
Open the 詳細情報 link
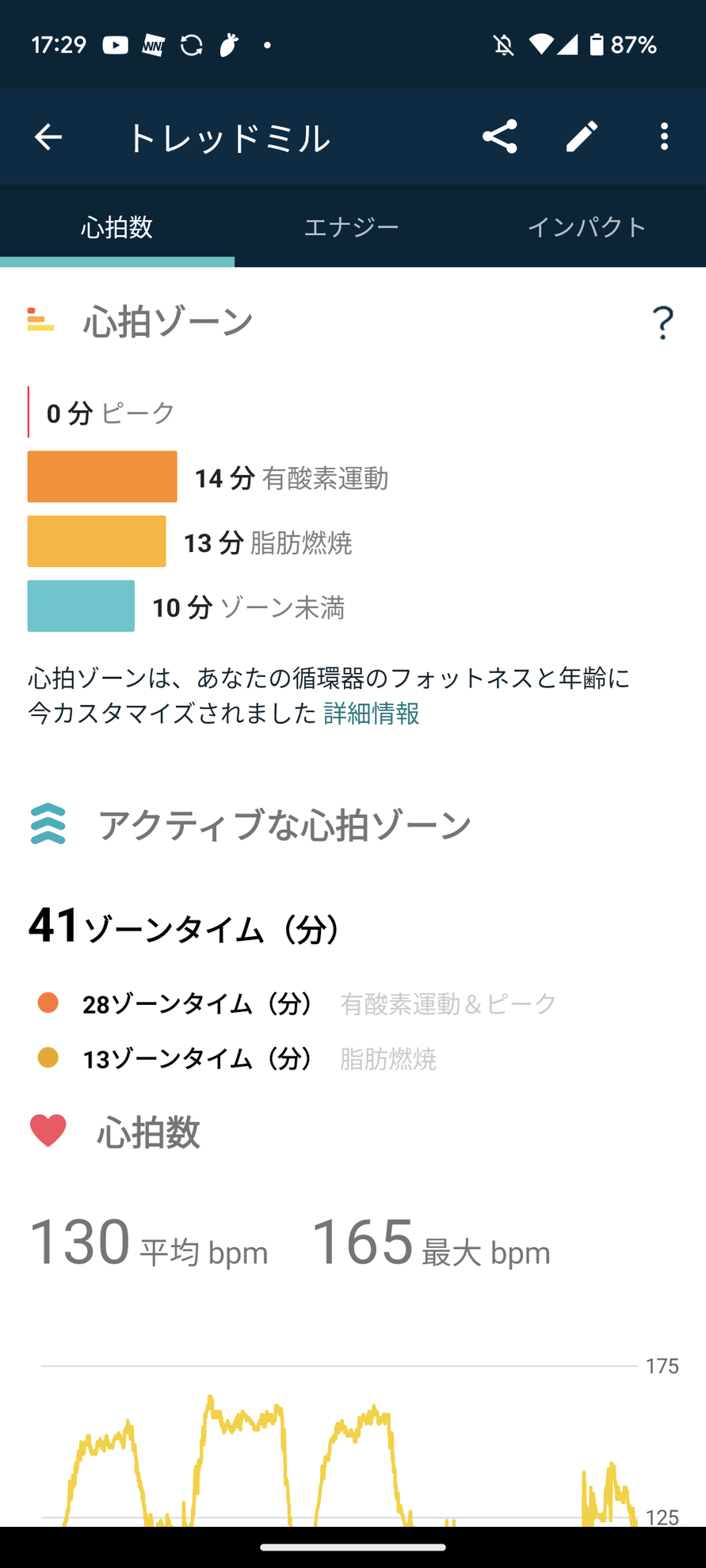click(371, 714)
